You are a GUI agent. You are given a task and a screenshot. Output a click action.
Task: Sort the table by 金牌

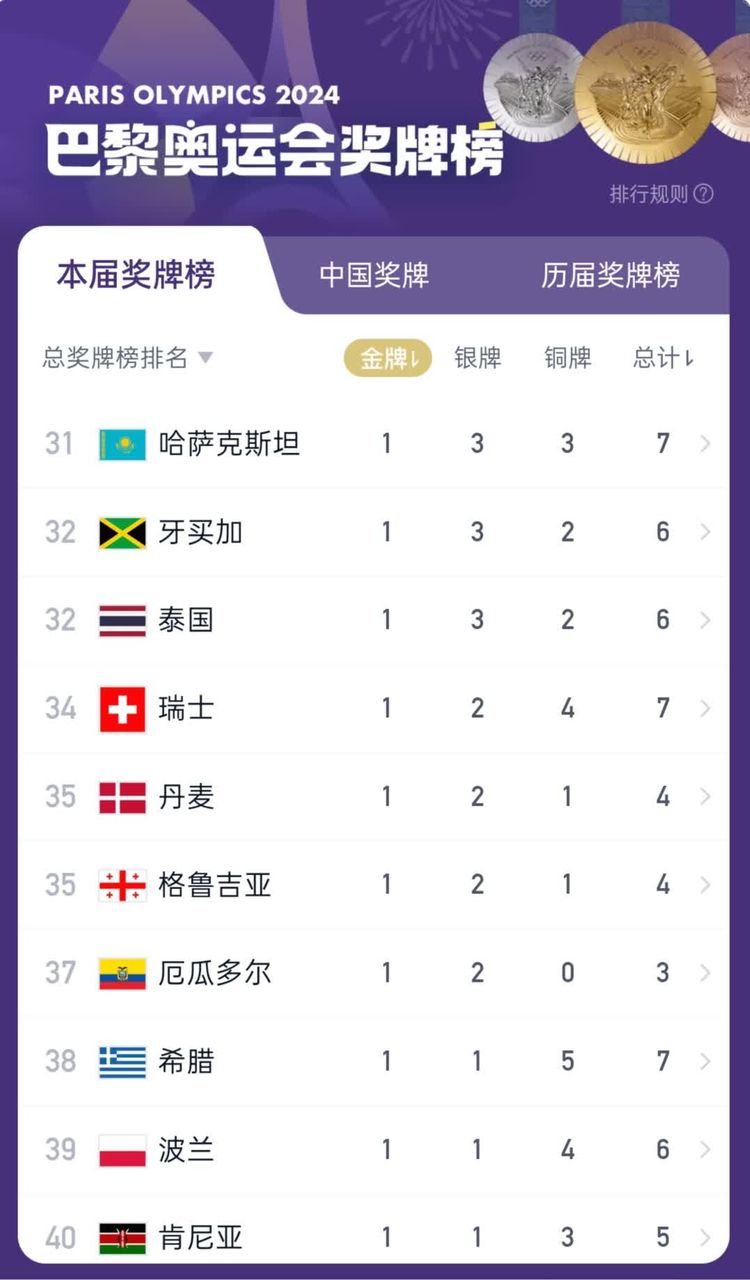coord(387,358)
